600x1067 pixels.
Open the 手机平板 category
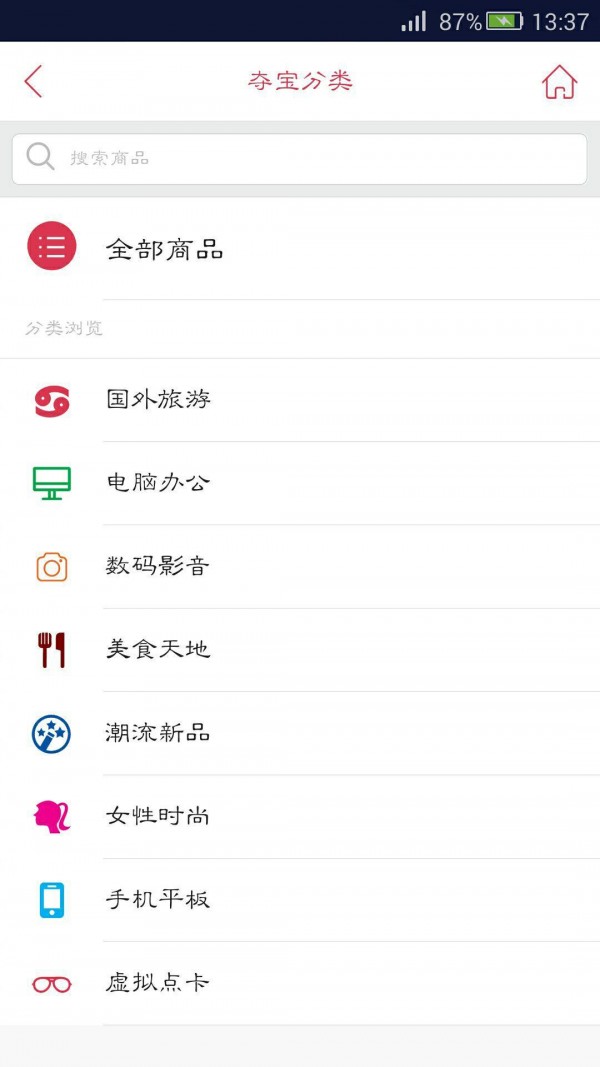click(x=159, y=899)
